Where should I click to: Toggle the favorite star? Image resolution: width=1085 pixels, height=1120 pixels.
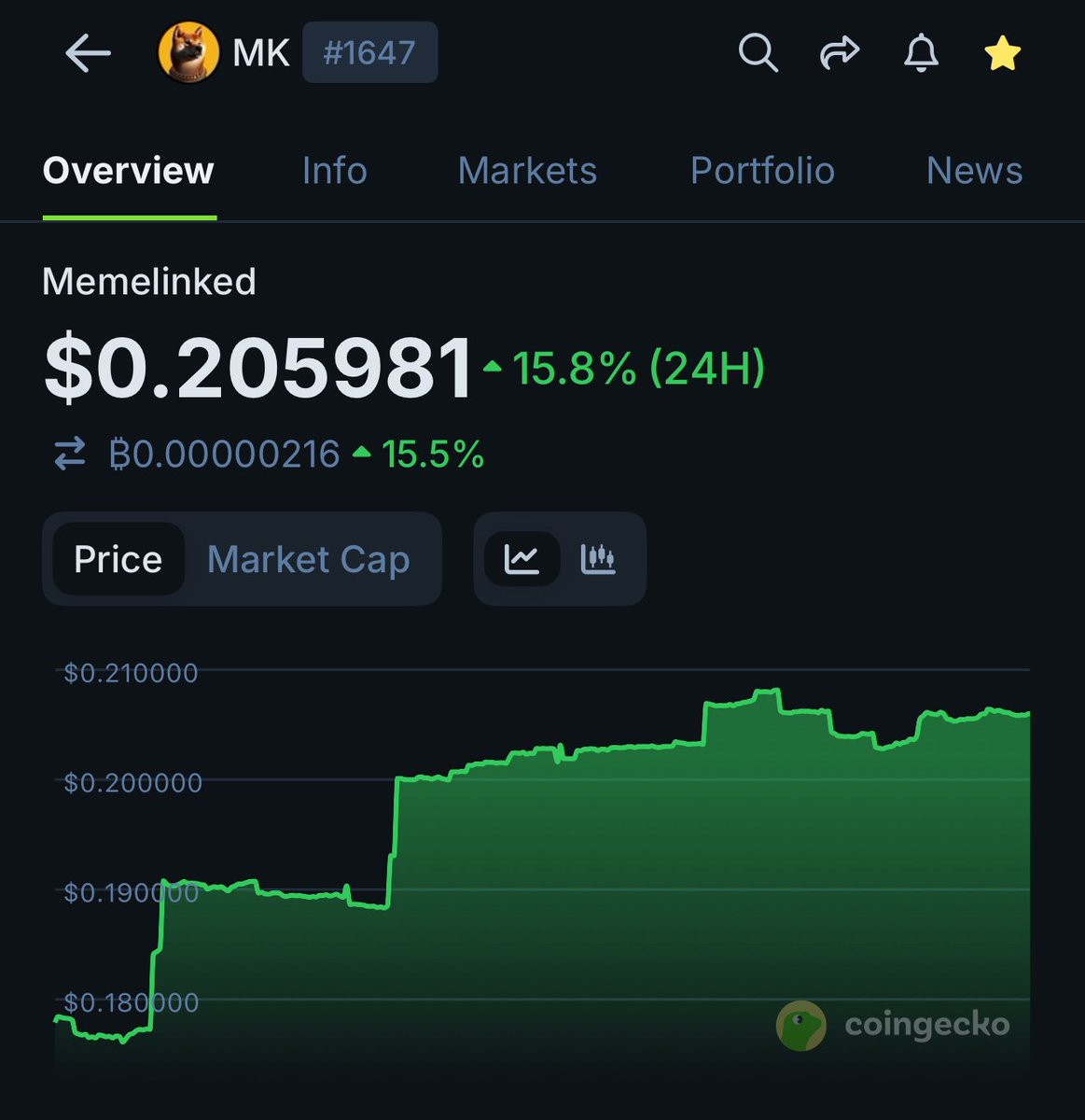[x=1002, y=54]
